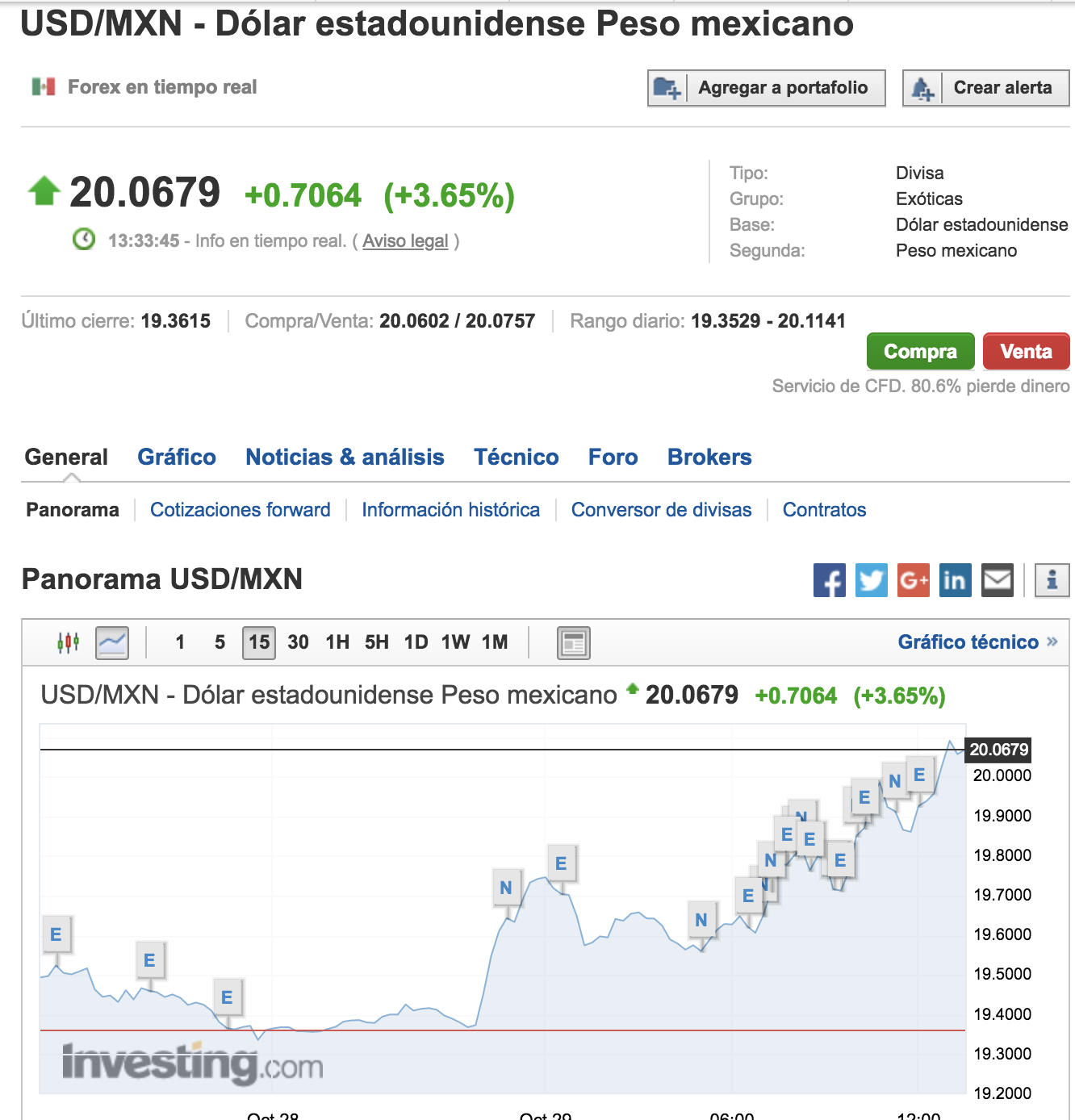The image size is (1075, 1120).
Task: Share via email envelope icon
Action: pyautogui.click(x=997, y=580)
